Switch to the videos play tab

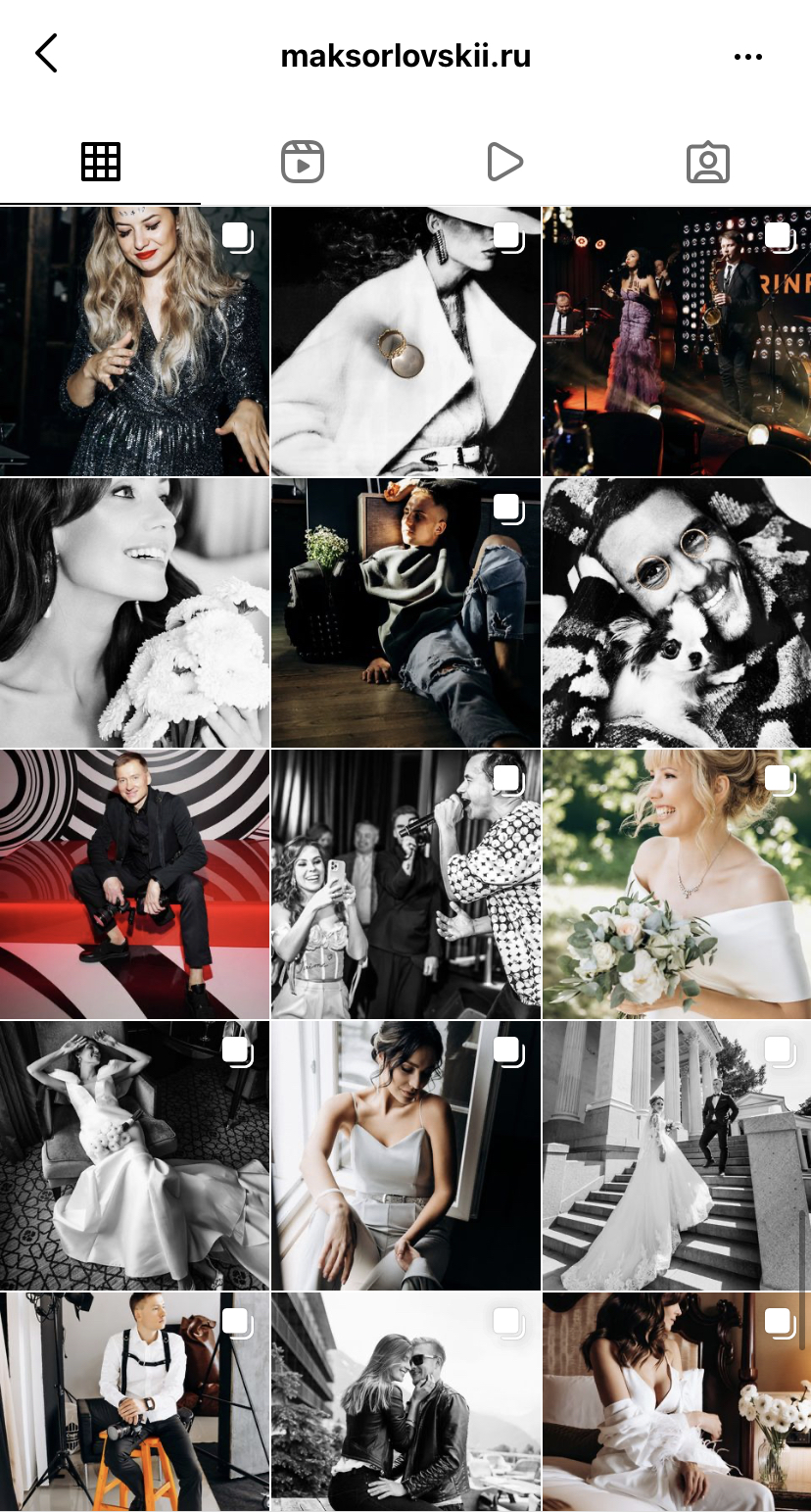[504, 162]
